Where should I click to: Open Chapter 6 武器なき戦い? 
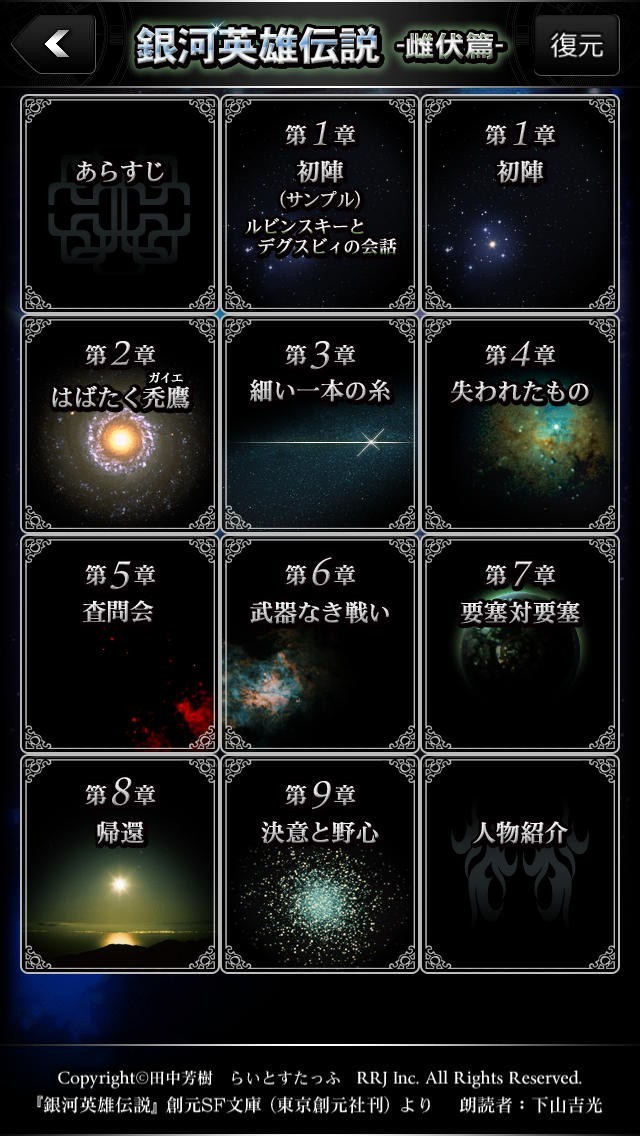pos(320,643)
